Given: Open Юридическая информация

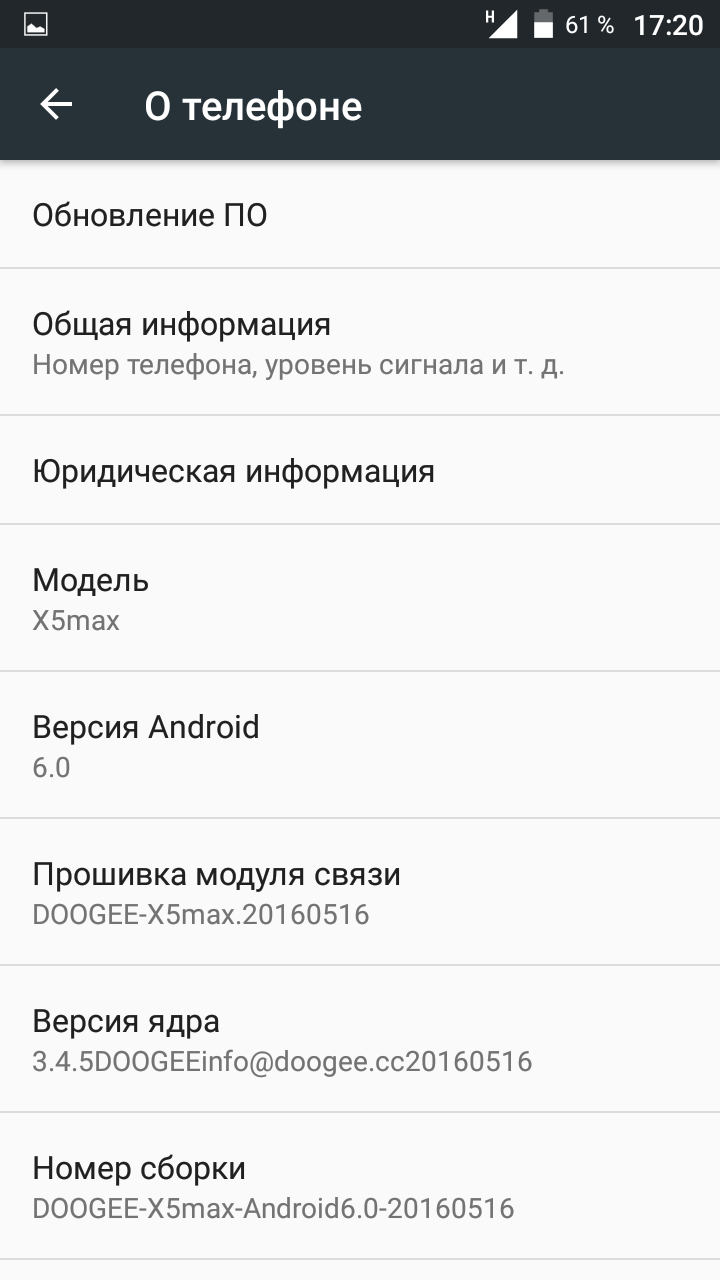Looking at the screenshot, I should point(360,470).
